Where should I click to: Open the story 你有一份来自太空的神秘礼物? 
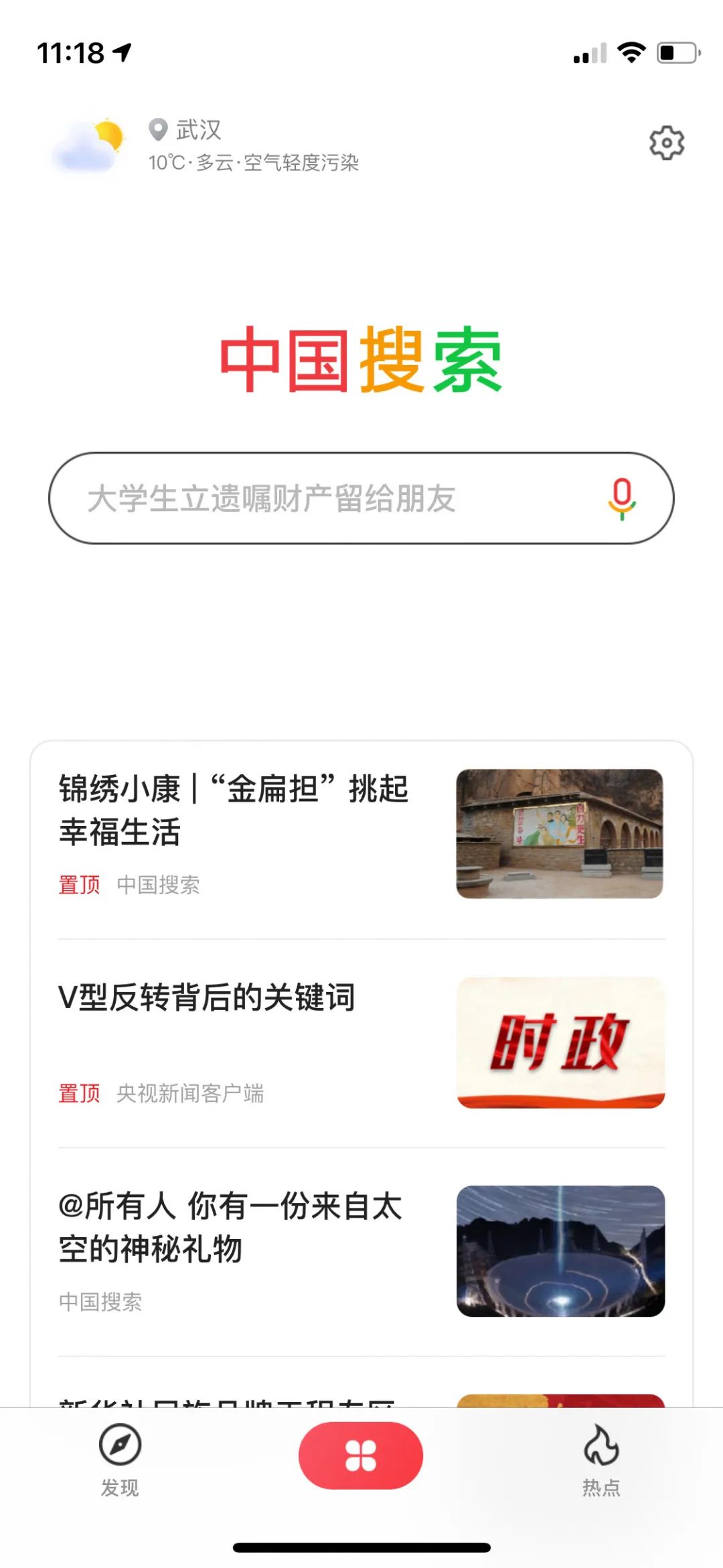tap(361, 1251)
